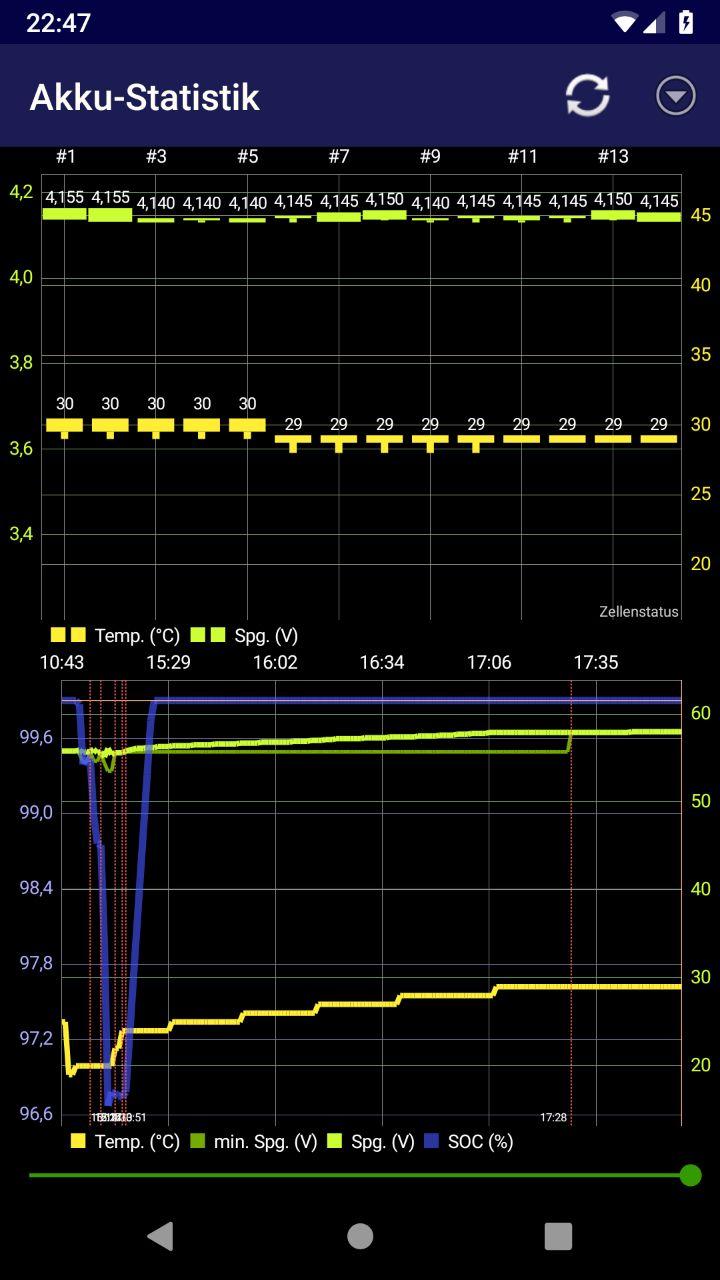The image size is (720, 1280).
Task: Open the dropdown menu in app bar
Action: [676, 96]
